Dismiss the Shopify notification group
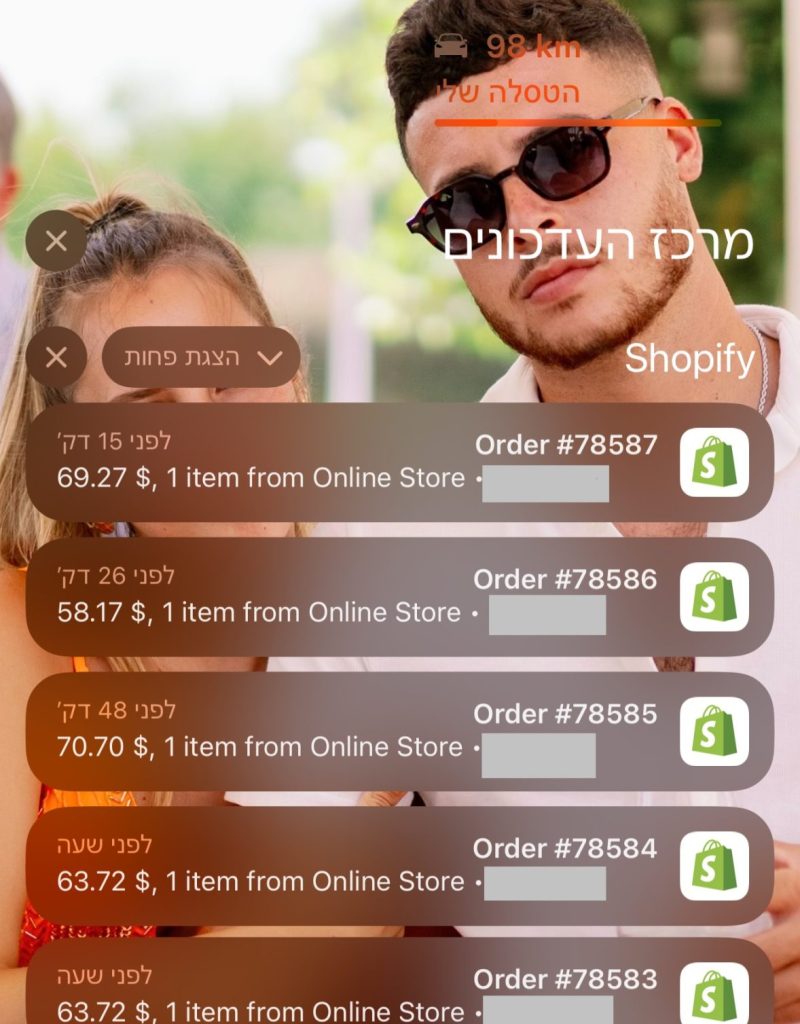 tap(56, 357)
